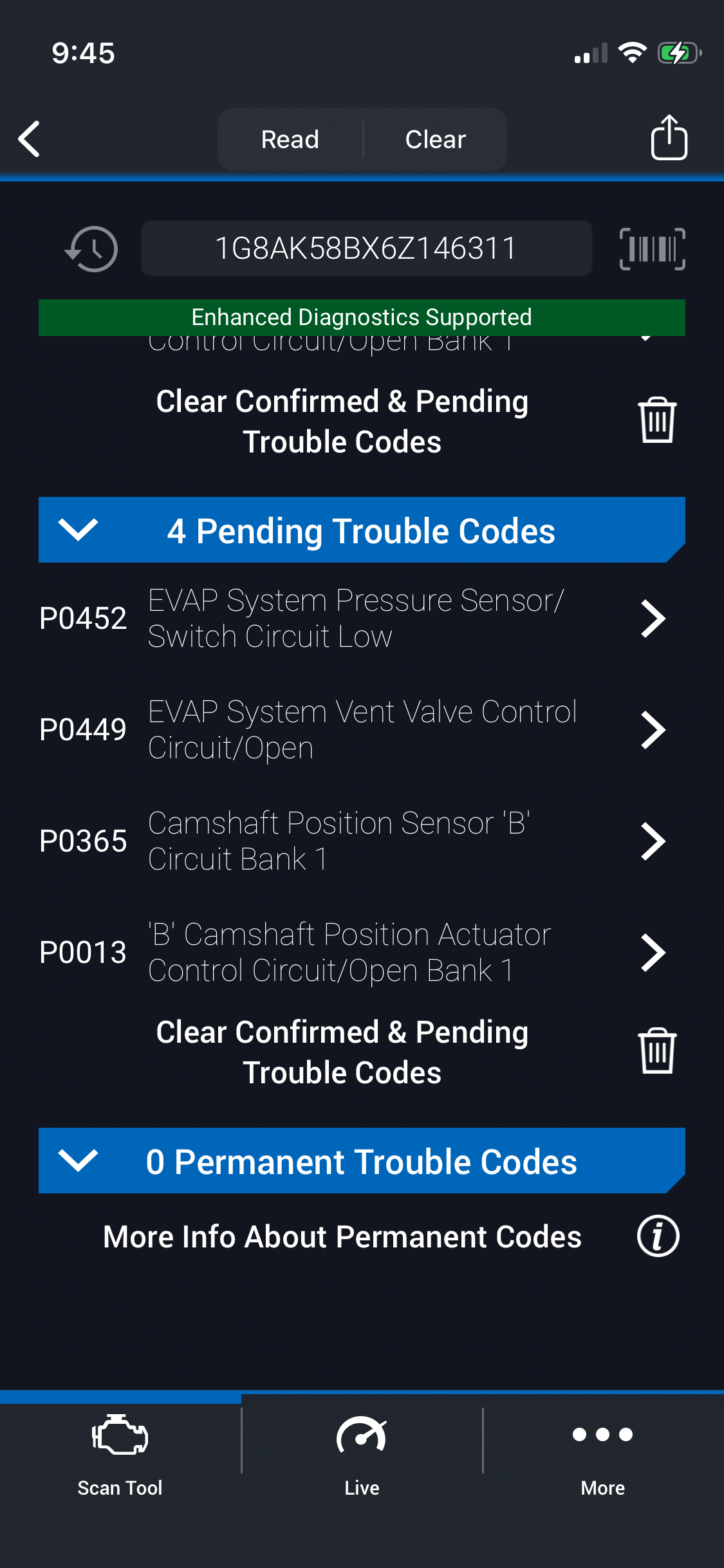Tap the Clear button in the top bar
The height and width of the screenshot is (1568, 724).
(x=435, y=139)
